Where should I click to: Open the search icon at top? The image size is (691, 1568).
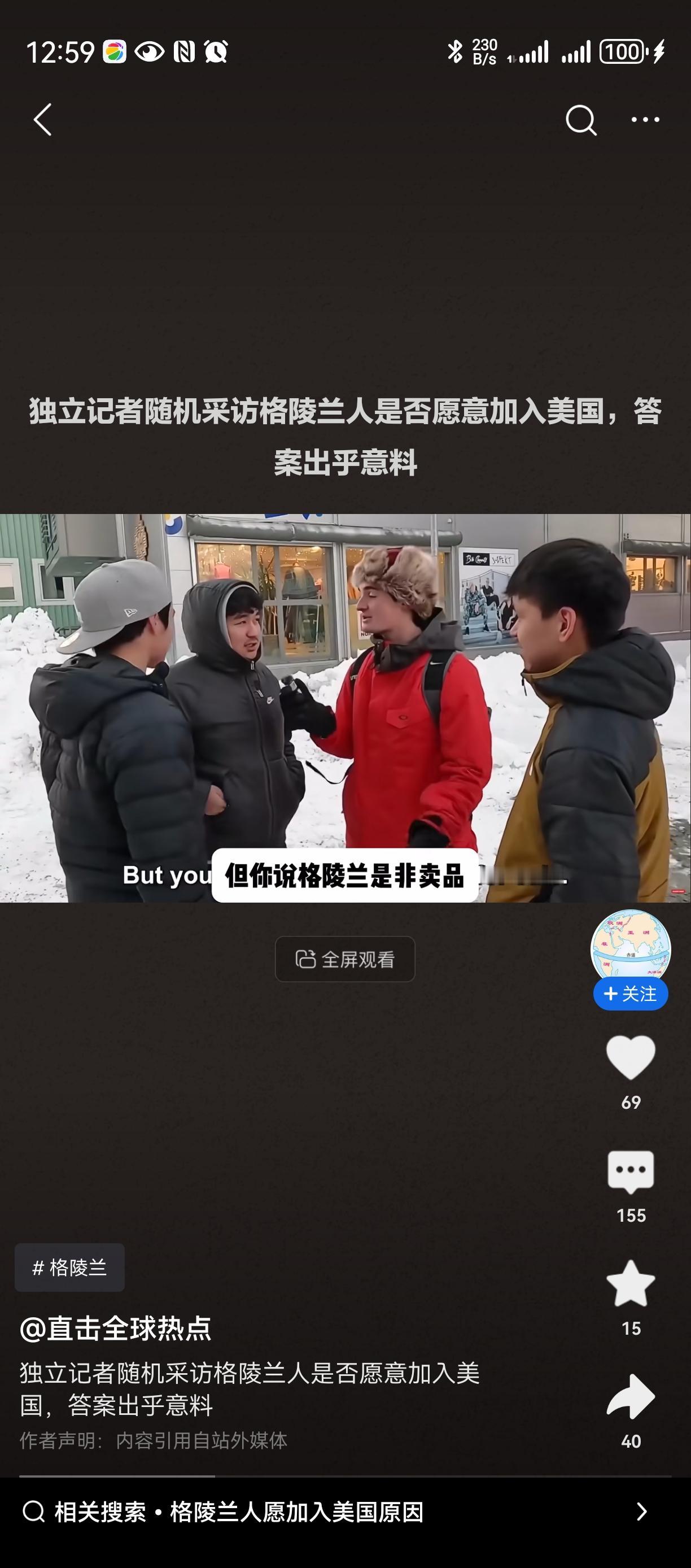coord(583,120)
